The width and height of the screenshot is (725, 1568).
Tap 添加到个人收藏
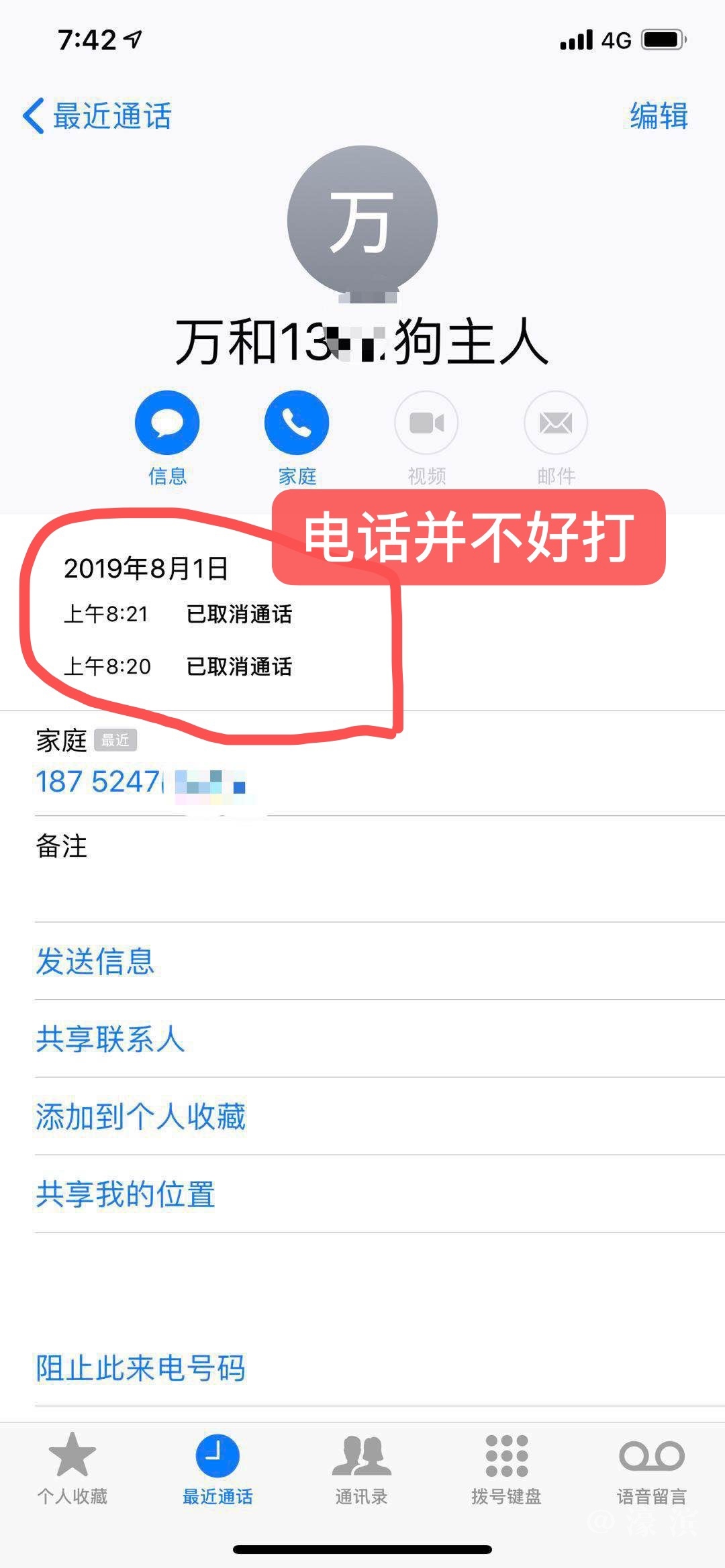click(141, 1117)
